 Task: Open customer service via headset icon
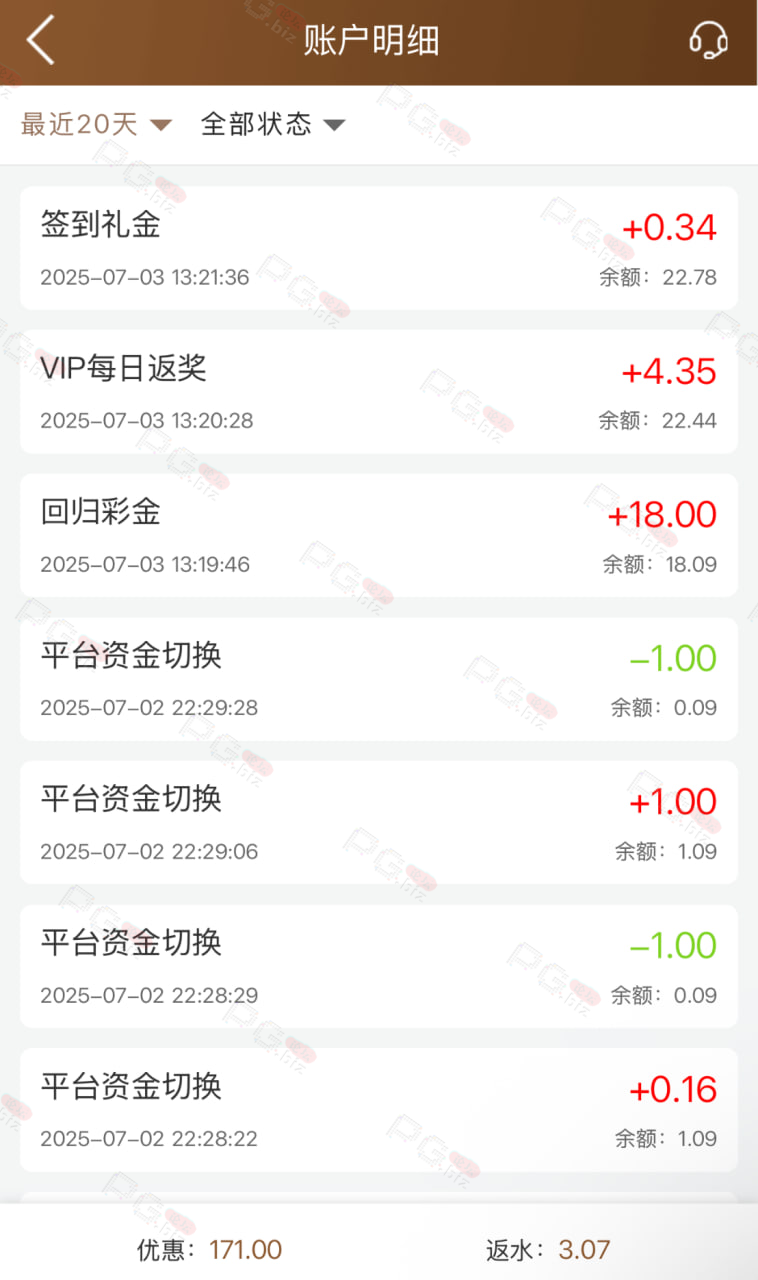coord(710,41)
